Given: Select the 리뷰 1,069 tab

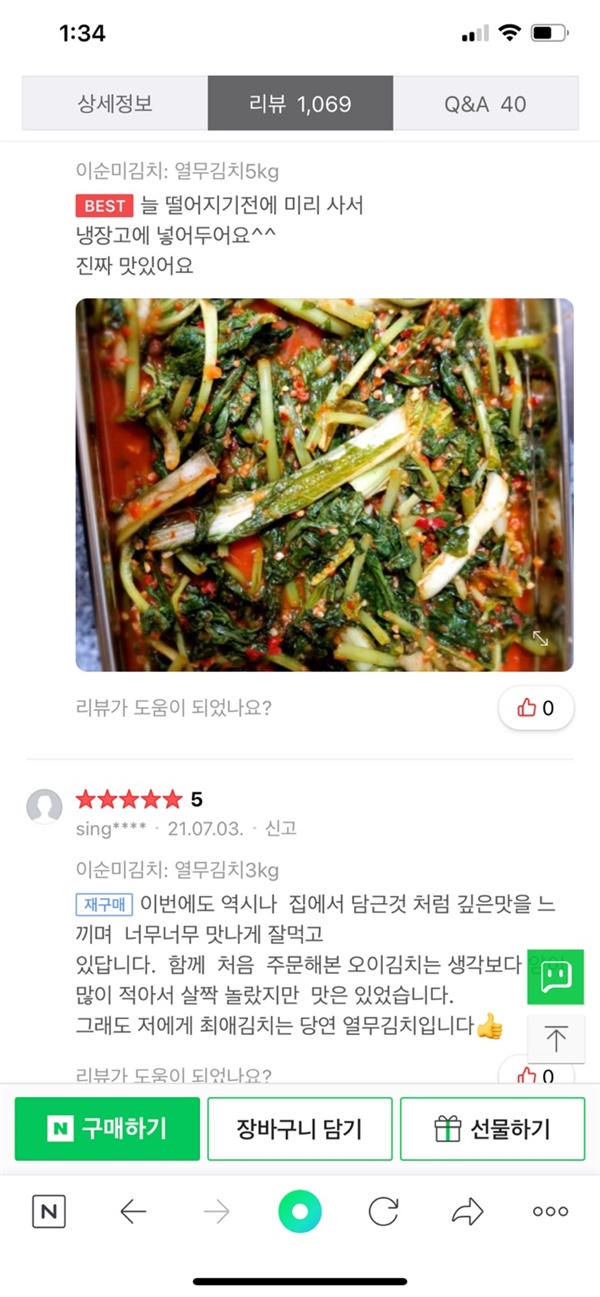Looking at the screenshot, I should point(300,103).
